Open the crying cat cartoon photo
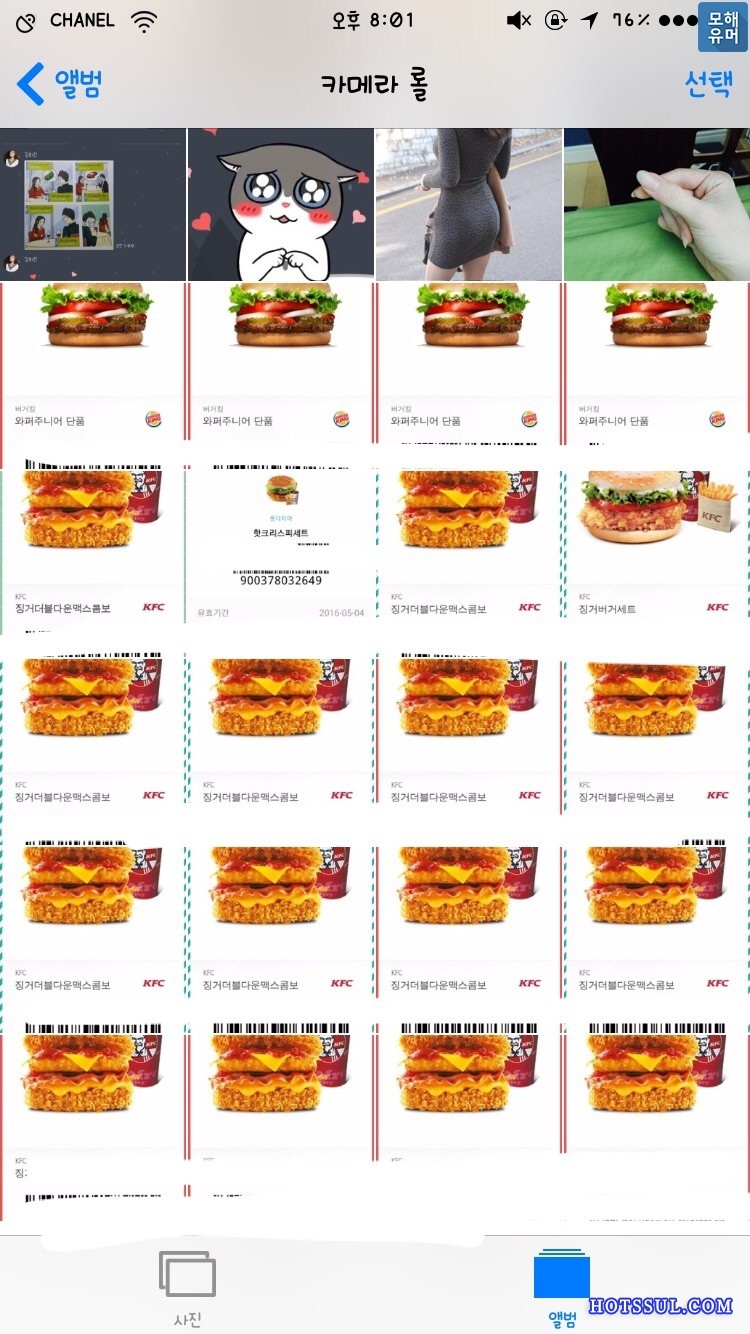 pyautogui.click(x=280, y=204)
